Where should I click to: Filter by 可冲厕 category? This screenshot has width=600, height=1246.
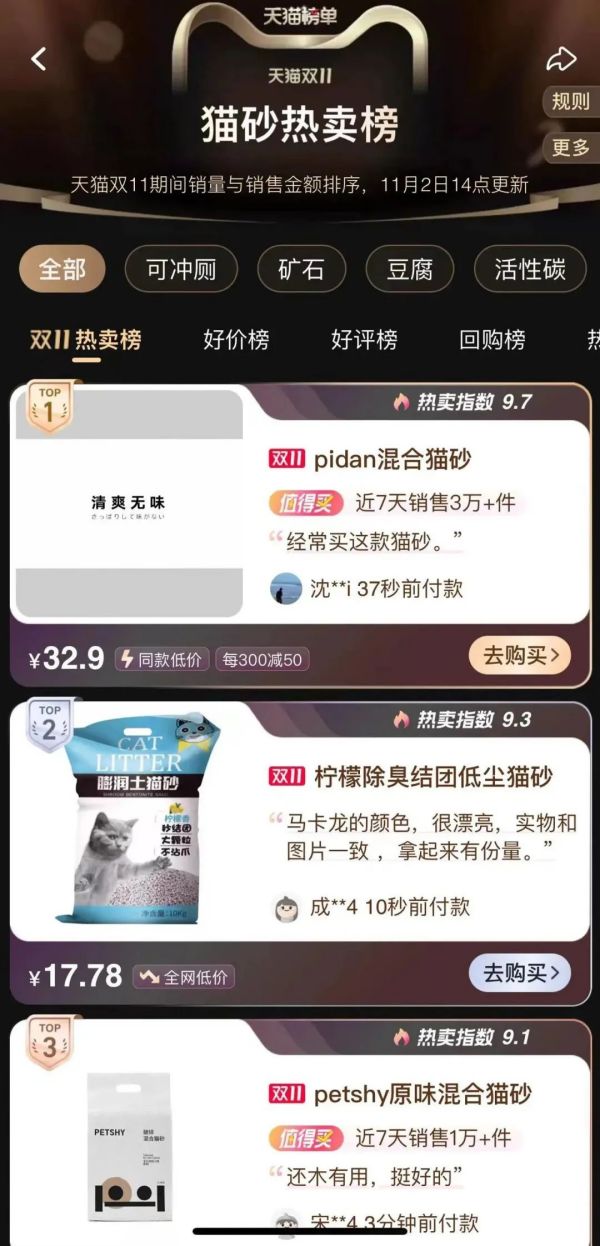coord(181,269)
